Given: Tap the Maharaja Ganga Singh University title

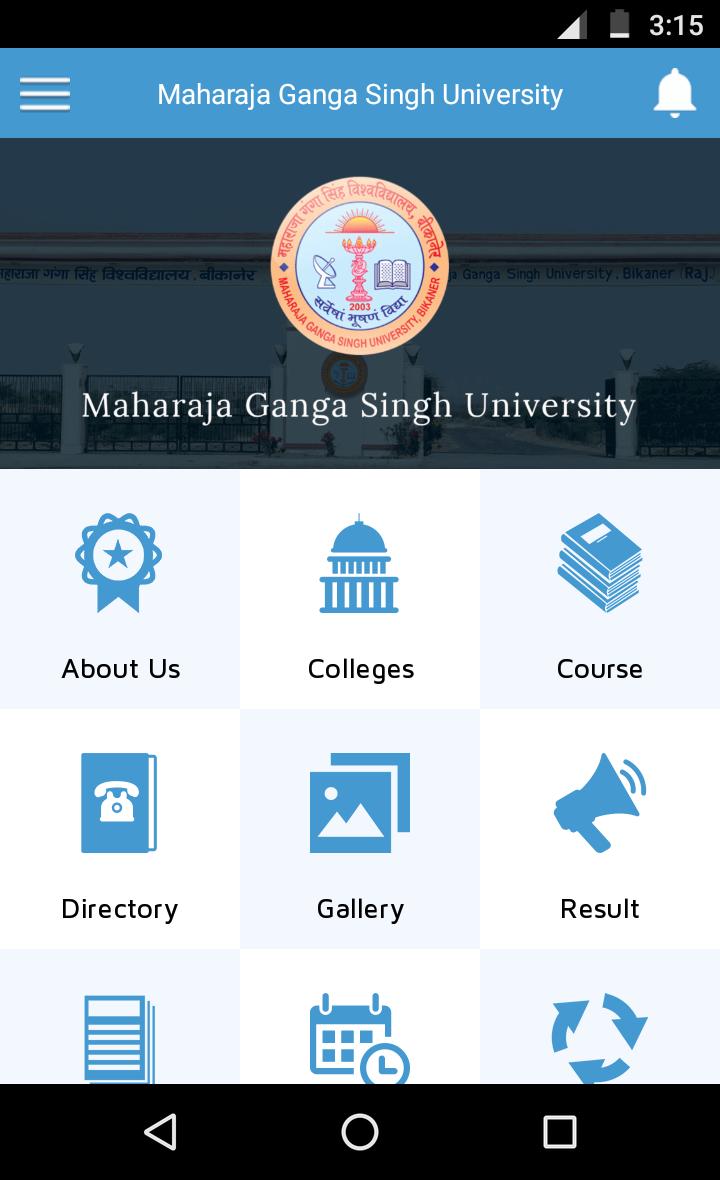Looking at the screenshot, I should coord(360,92).
